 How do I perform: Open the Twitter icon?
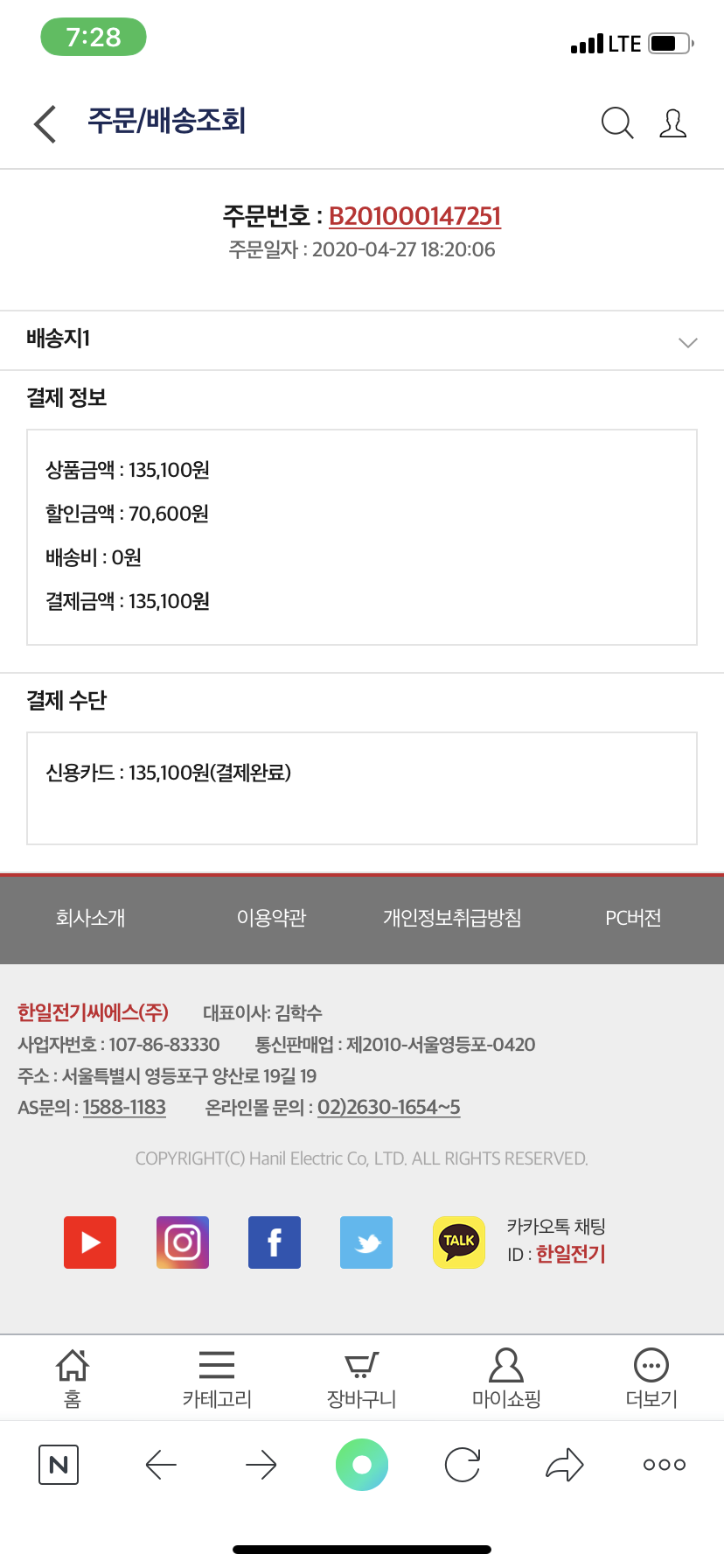coord(366,1242)
